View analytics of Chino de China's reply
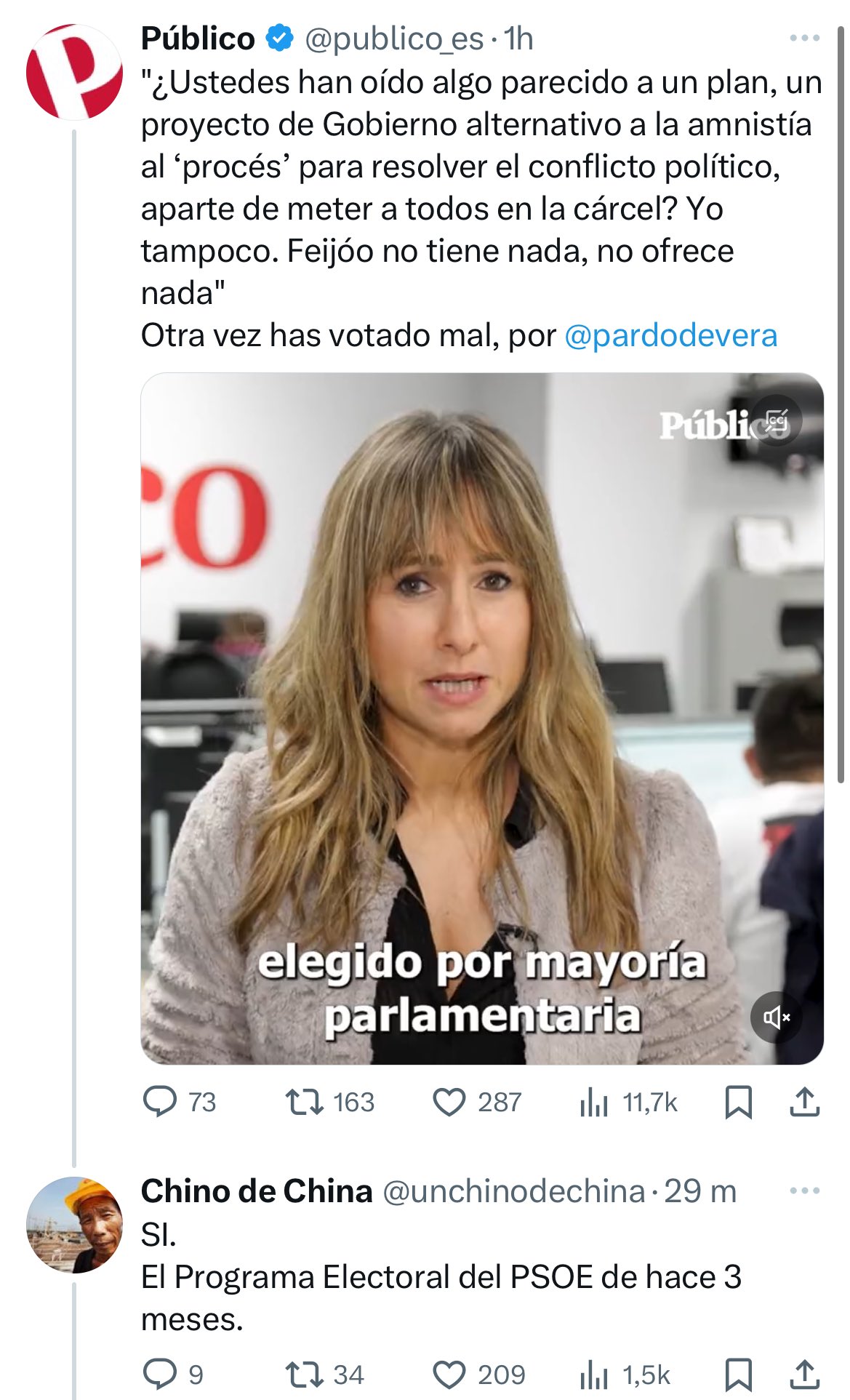 [595, 1375]
